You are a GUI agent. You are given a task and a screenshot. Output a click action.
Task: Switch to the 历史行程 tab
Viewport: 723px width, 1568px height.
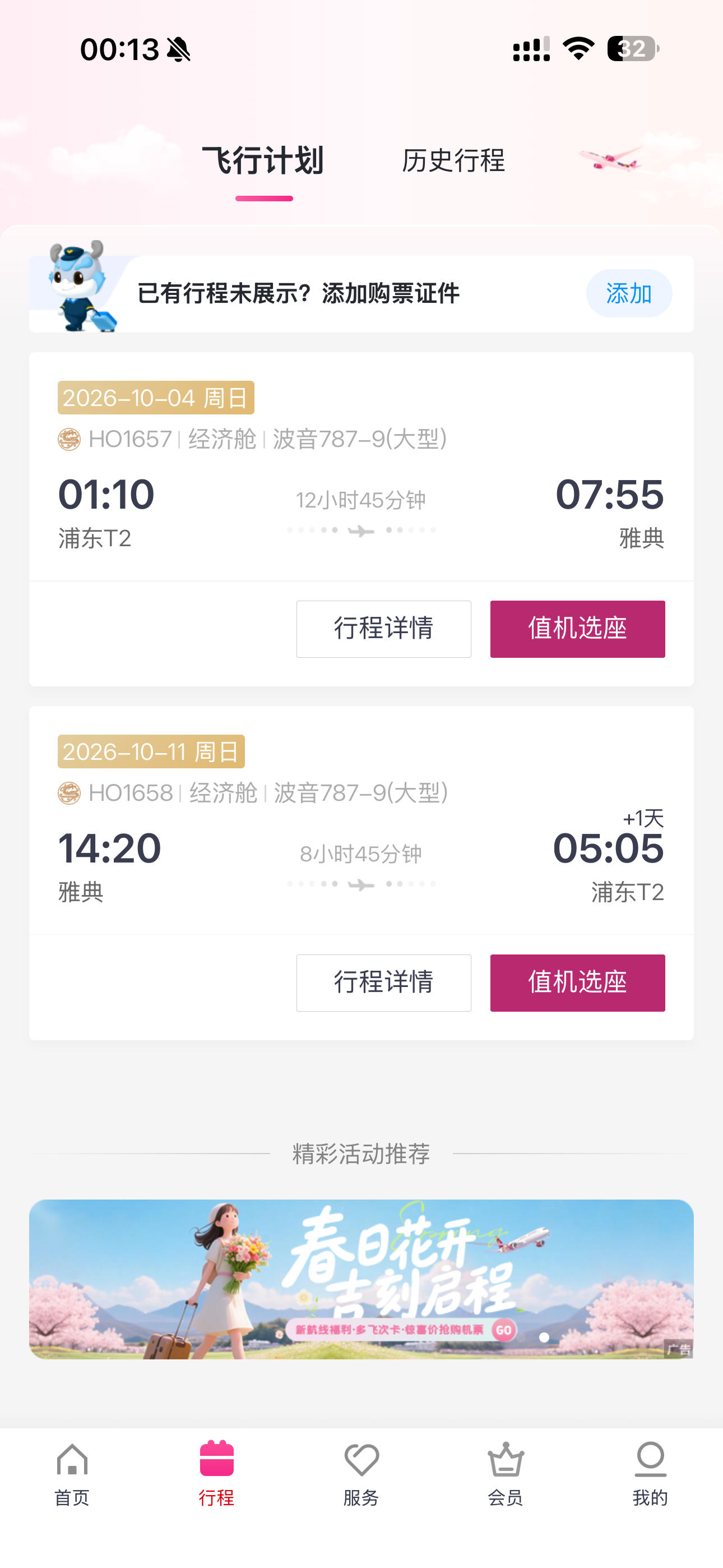tap(453, 161)
